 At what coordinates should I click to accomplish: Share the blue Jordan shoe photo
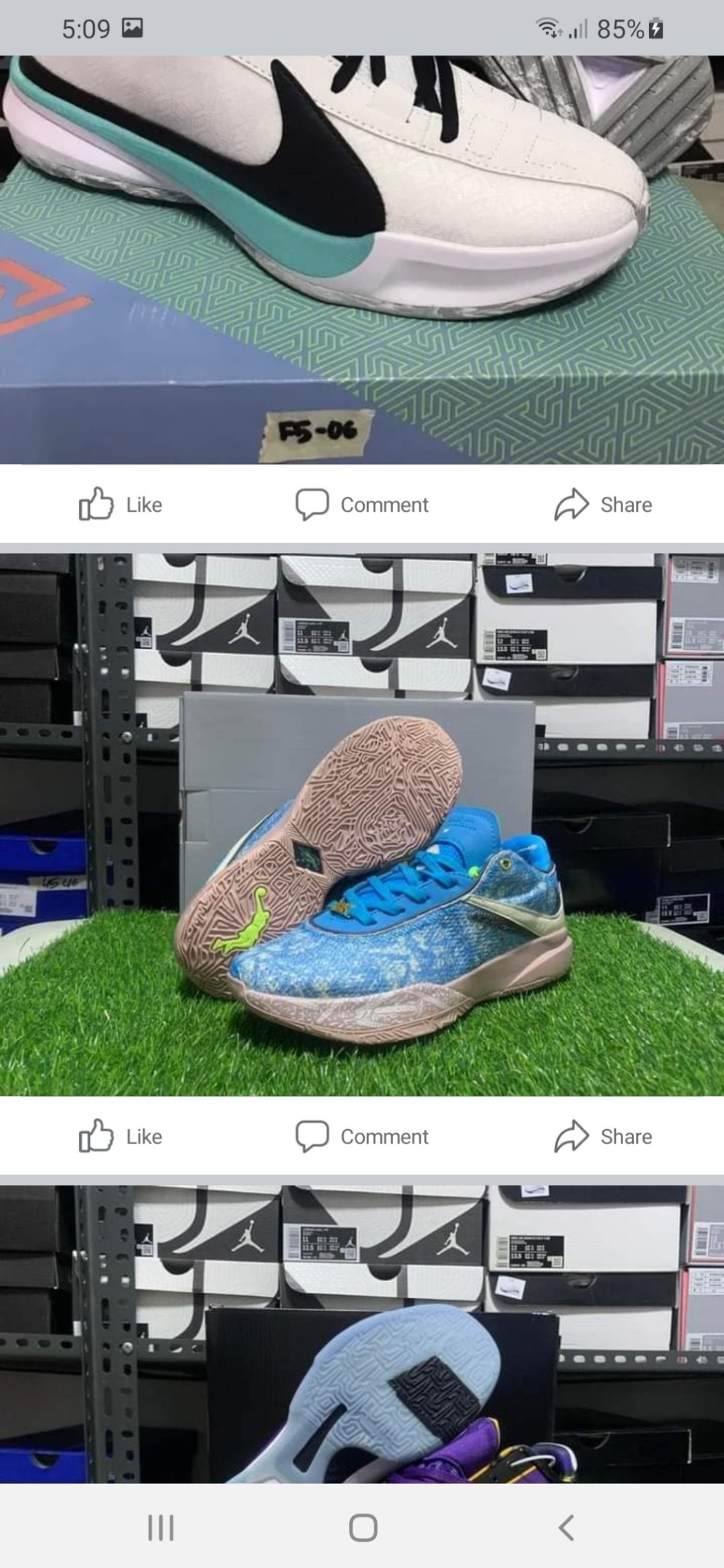click(x=603, y=1136)
